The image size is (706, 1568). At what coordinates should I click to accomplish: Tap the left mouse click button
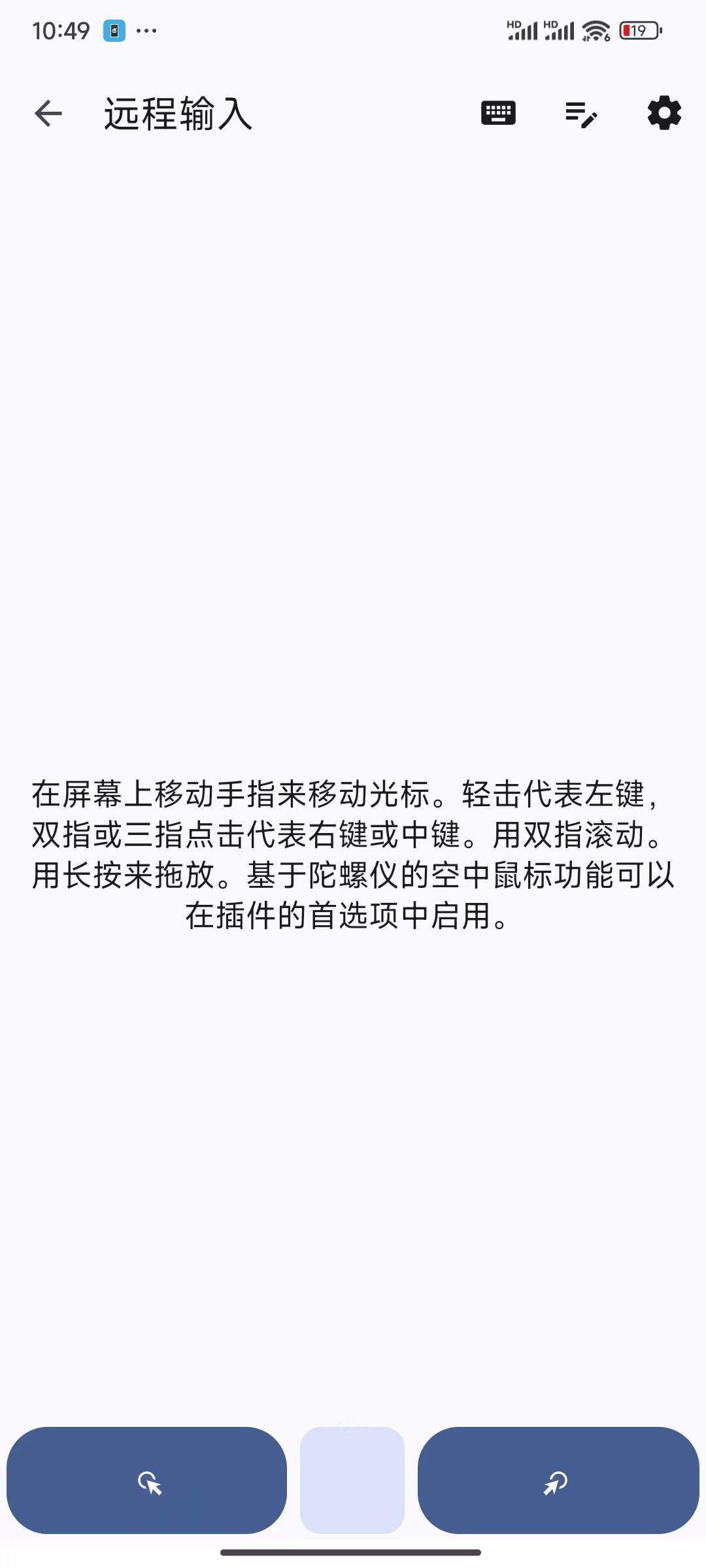tap(147, 1480)
